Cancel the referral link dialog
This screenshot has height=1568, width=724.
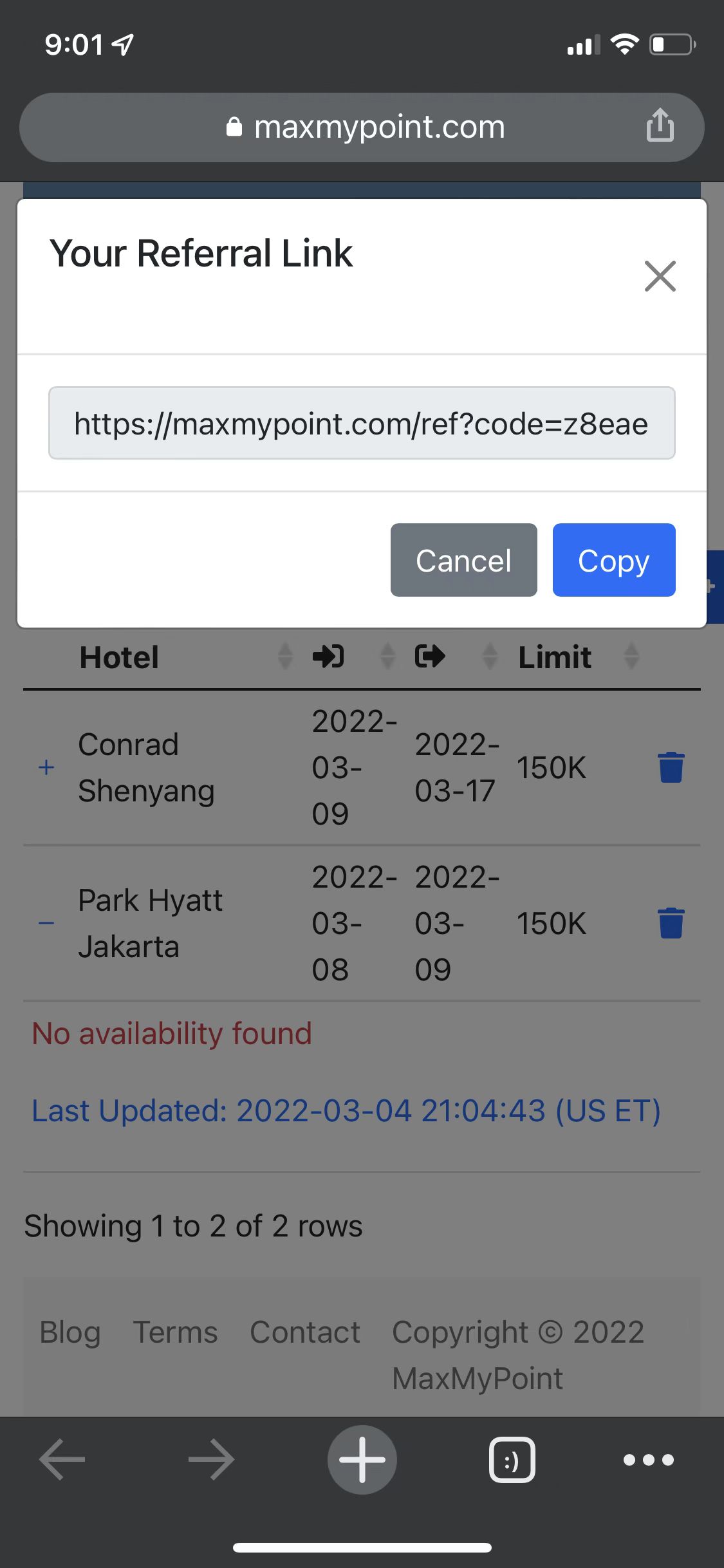(x=463, y=560)
